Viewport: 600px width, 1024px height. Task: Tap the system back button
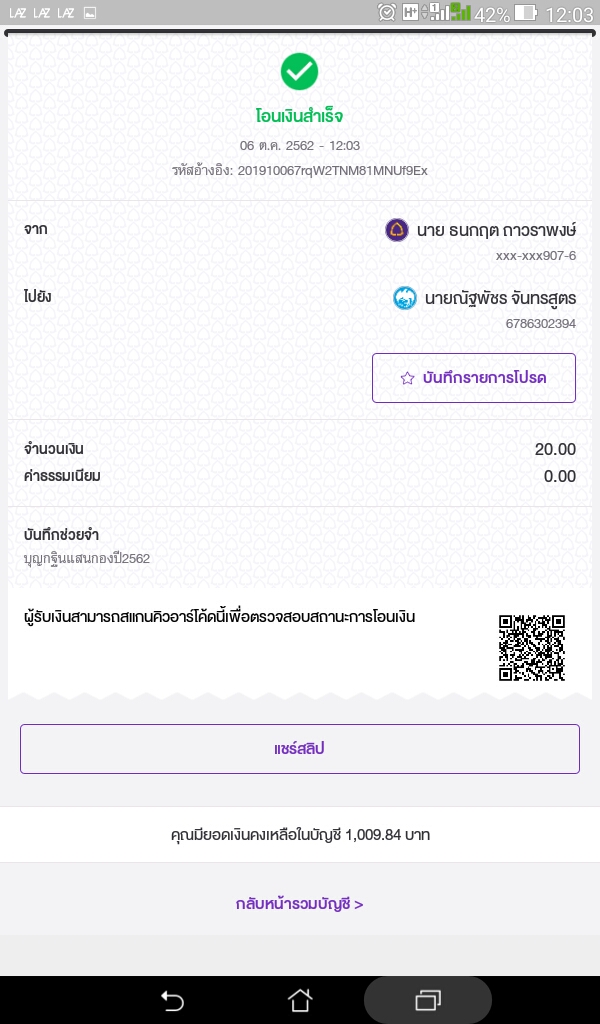tap(172, 1000)
